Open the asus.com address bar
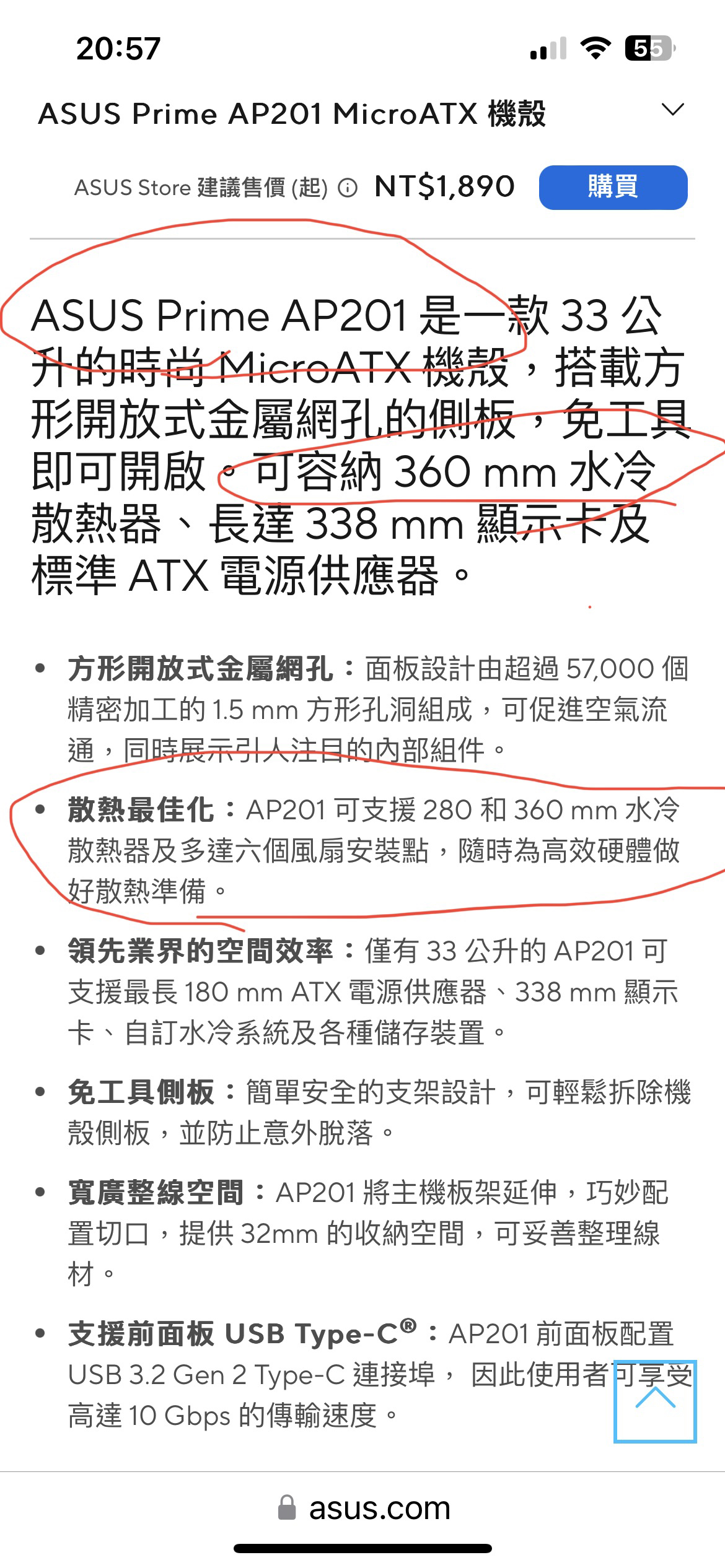The height and width of the screenshot is (1568, 725). pyautogui.click(x=364, y=1508)
